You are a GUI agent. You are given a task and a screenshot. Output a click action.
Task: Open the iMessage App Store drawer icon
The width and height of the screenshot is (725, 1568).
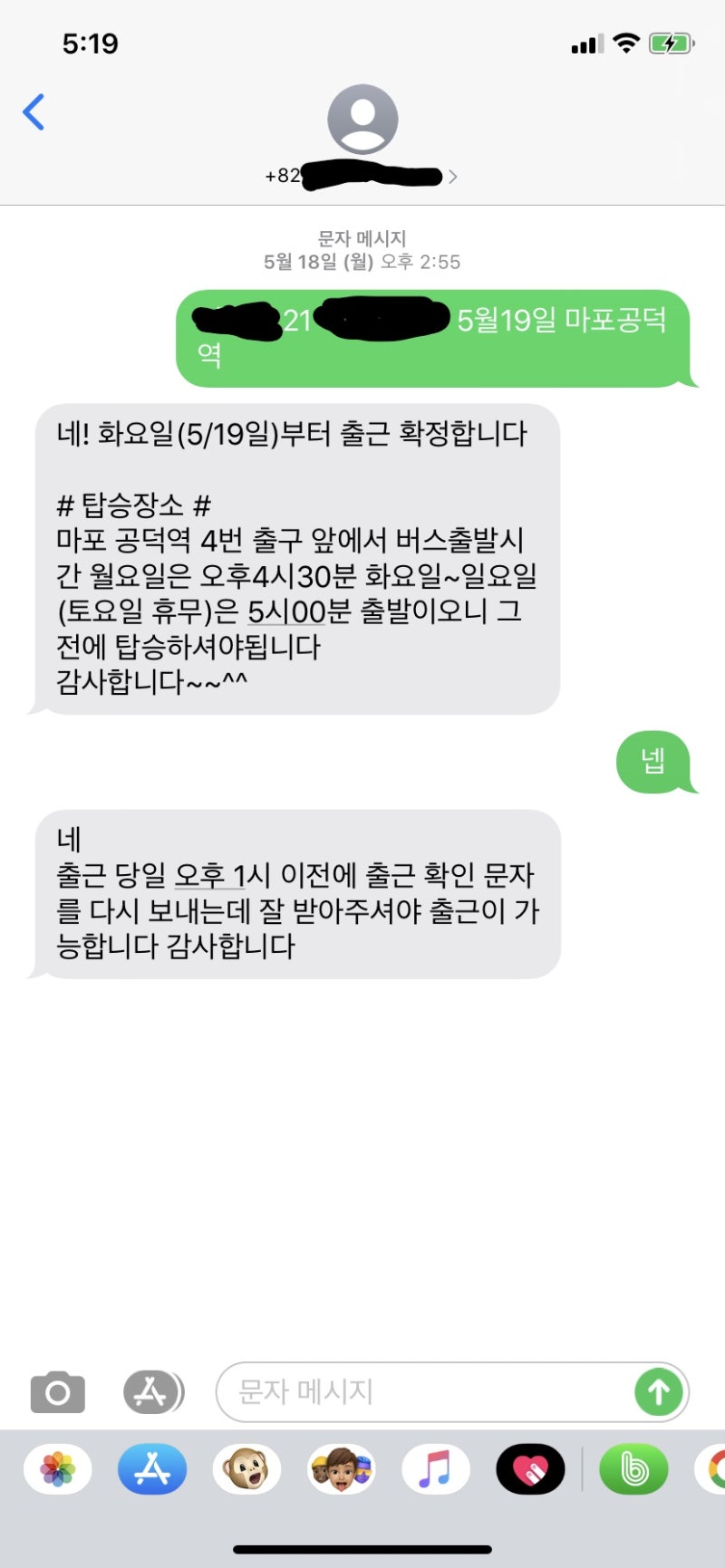tap(151, 1392)
